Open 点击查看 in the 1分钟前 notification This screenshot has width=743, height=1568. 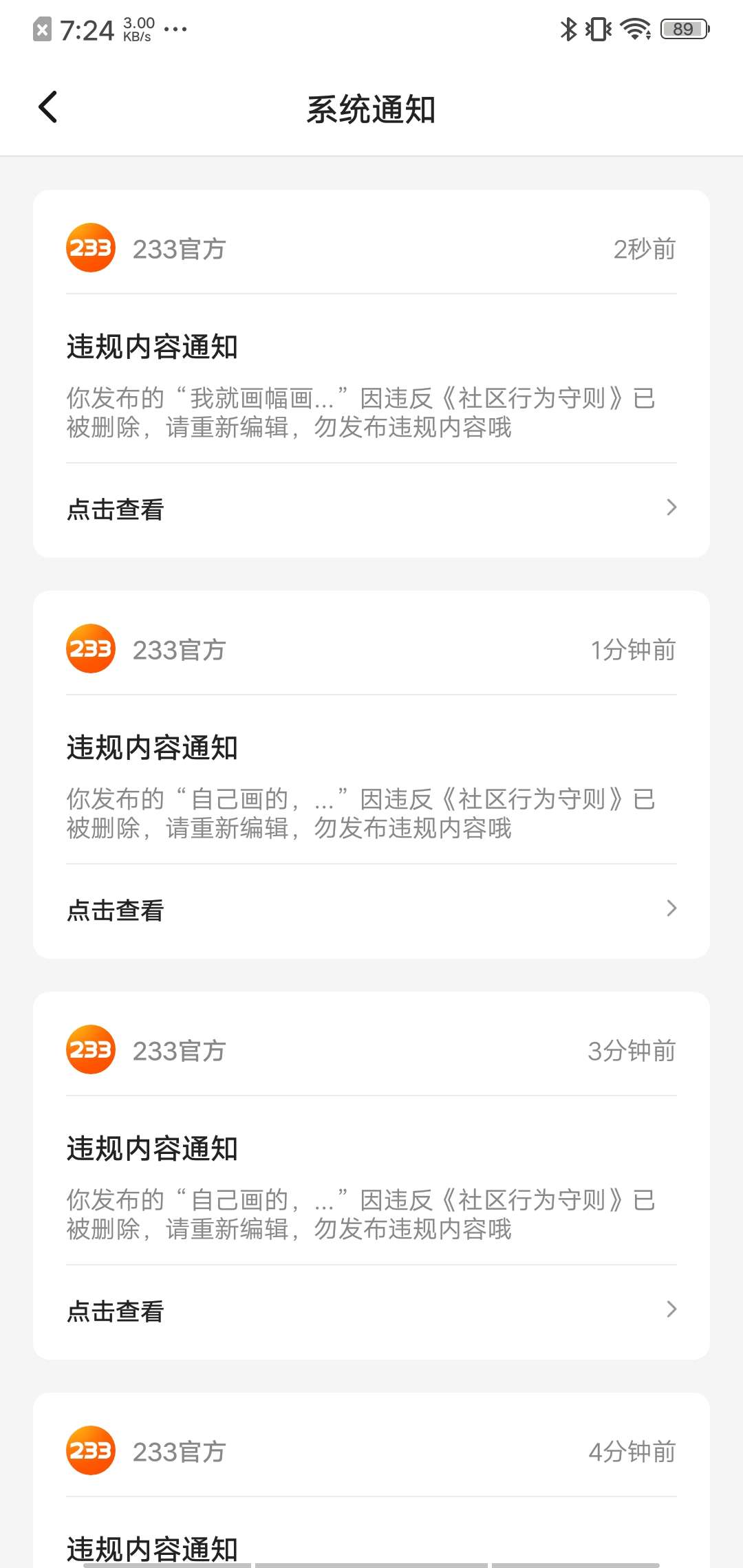[371, 910]
